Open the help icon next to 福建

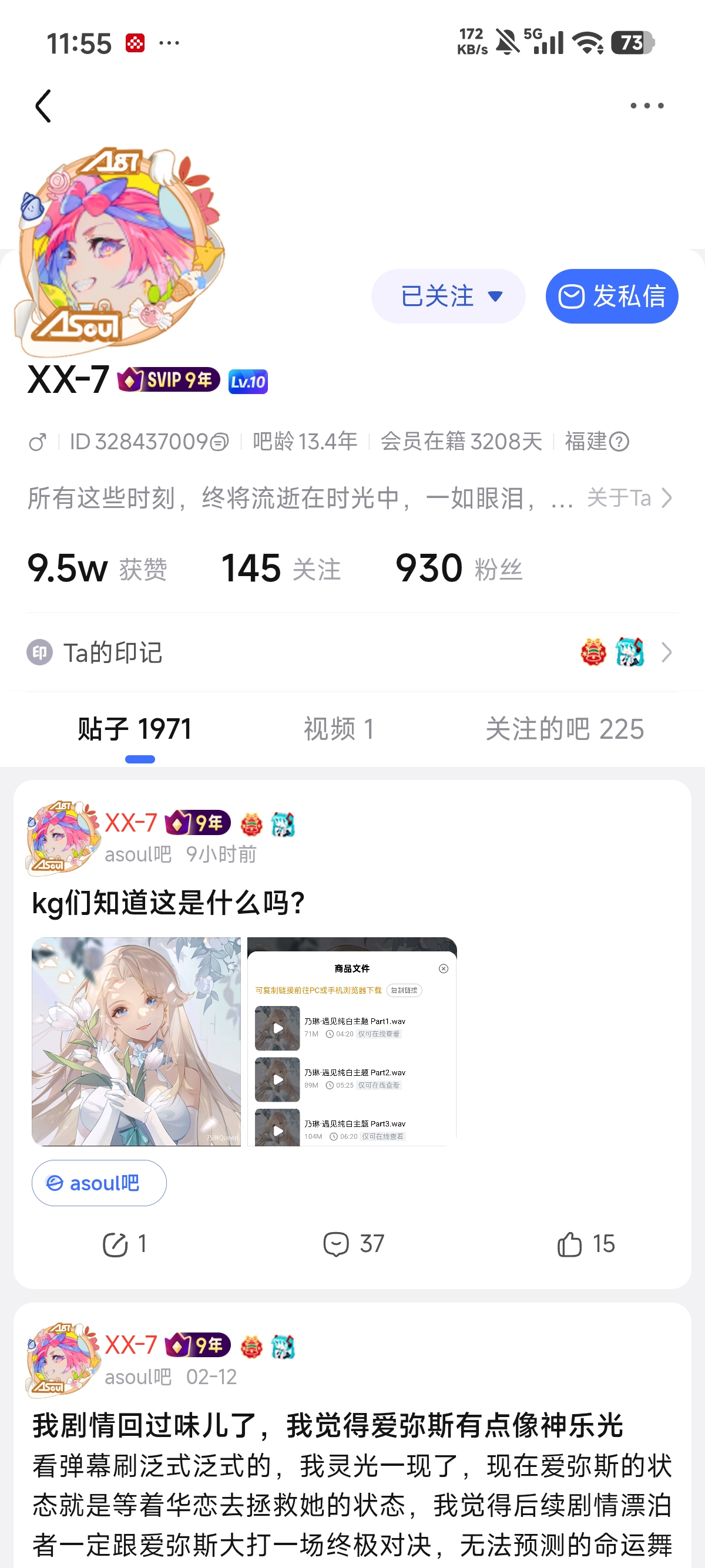coord(619,442)
